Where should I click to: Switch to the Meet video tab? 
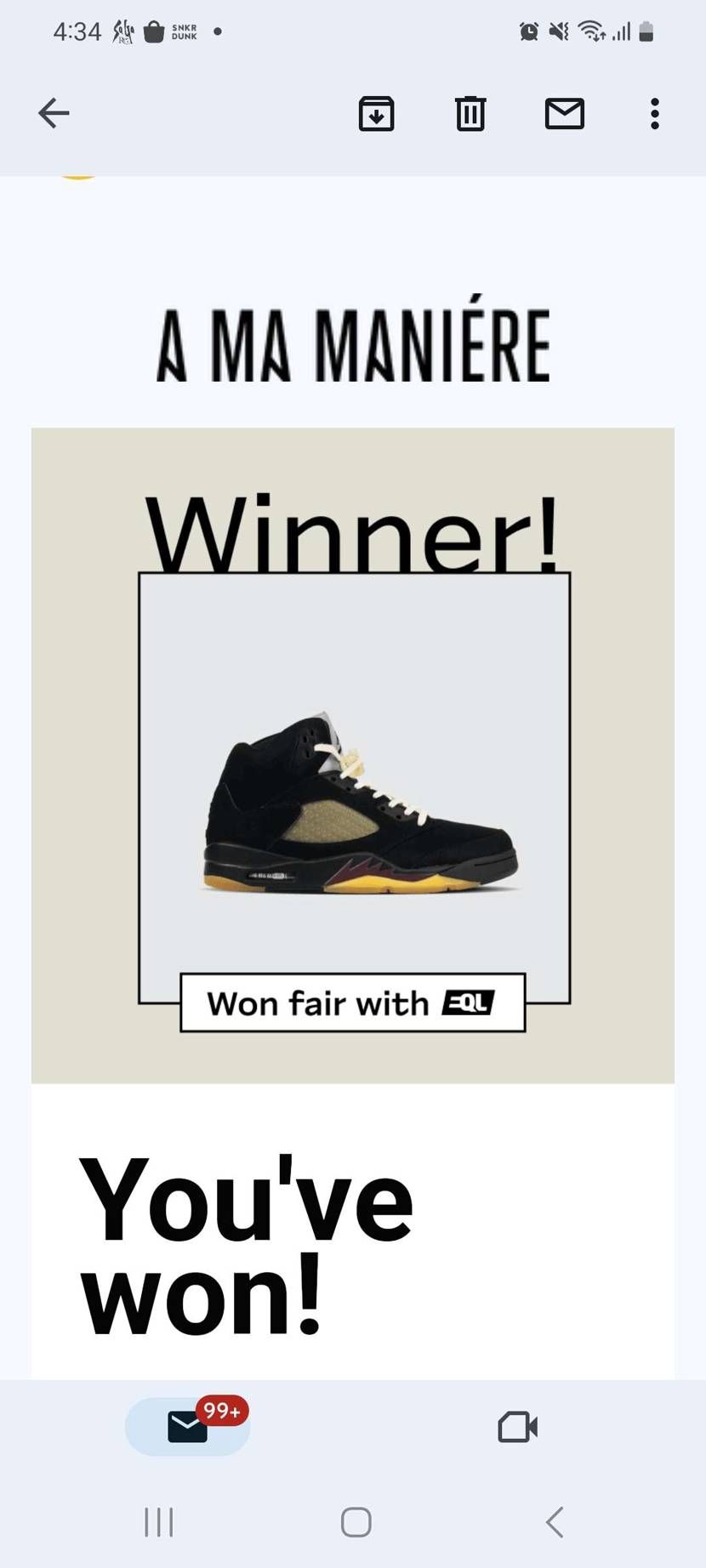(517, 1427)
